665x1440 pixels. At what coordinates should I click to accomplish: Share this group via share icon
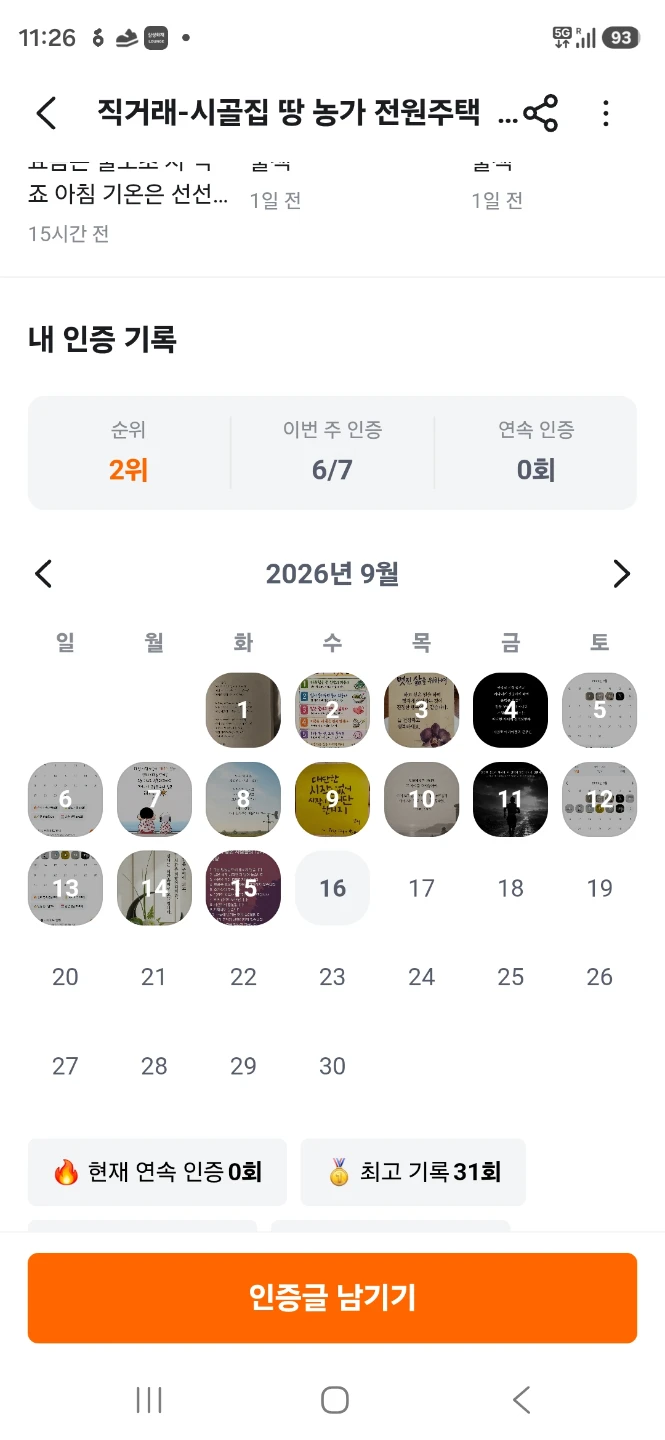[541, 113]
